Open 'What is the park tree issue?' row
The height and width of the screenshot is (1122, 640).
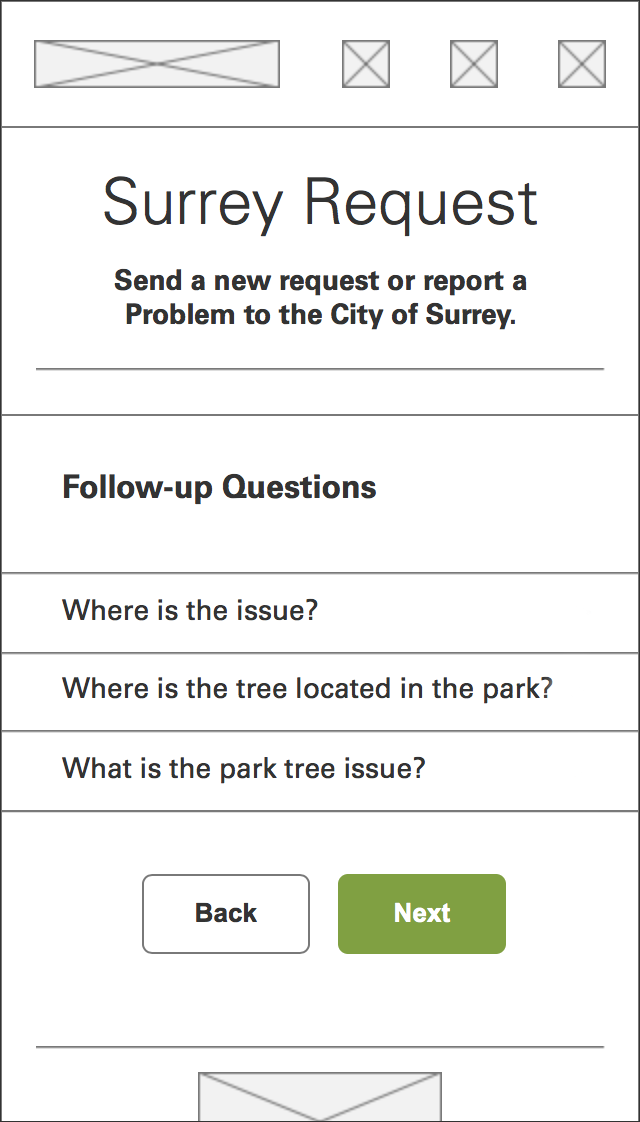tap(320, 771)
